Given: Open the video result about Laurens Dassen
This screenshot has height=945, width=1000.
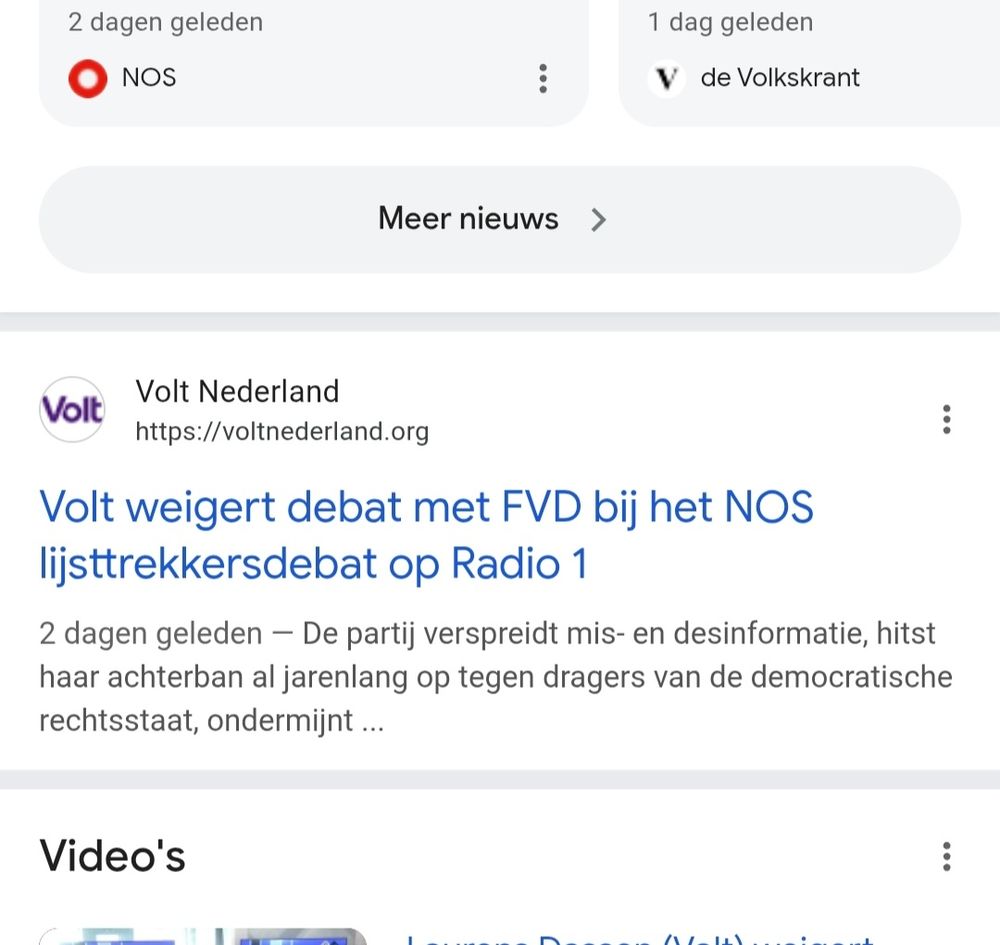Looking at the screenshot, I should coord(640,937).
